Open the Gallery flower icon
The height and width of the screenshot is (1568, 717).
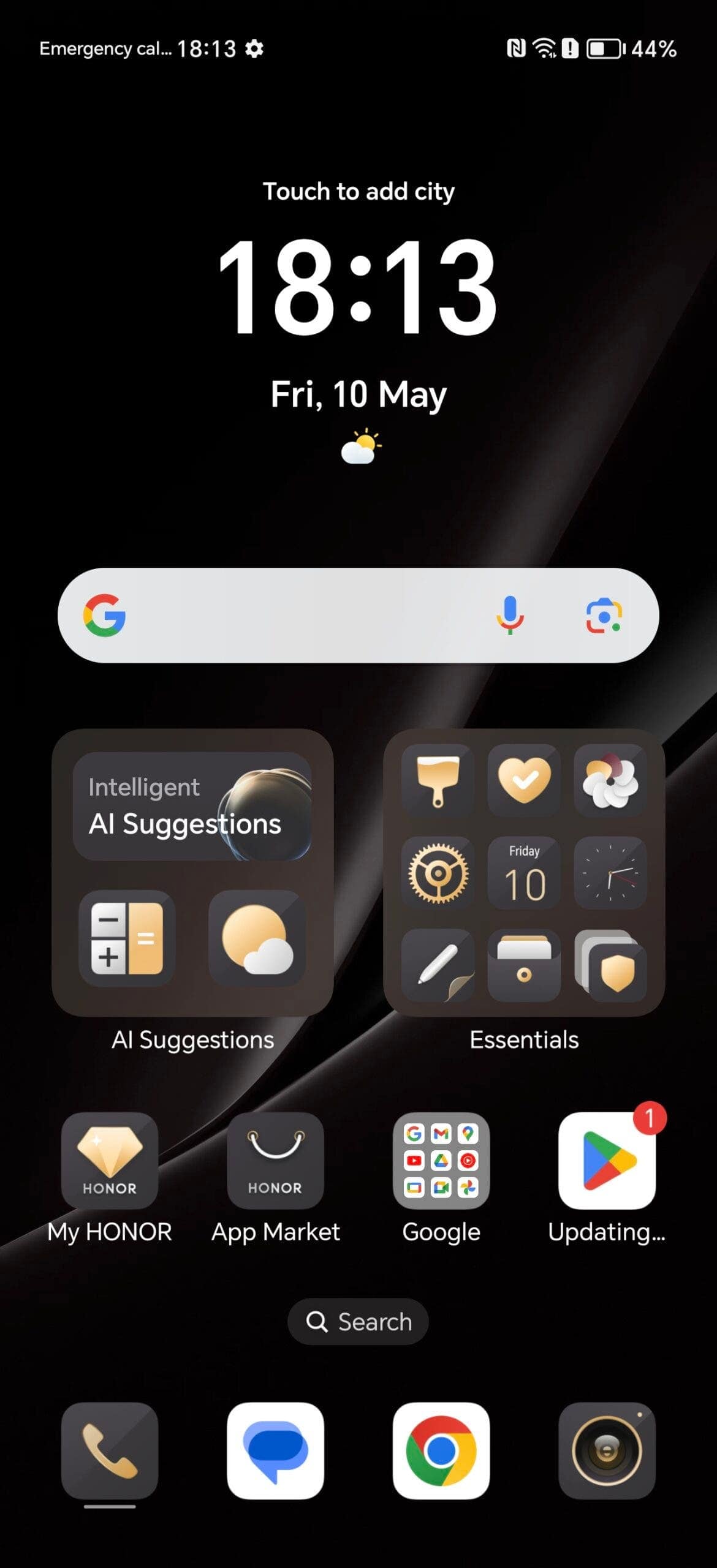610,780
